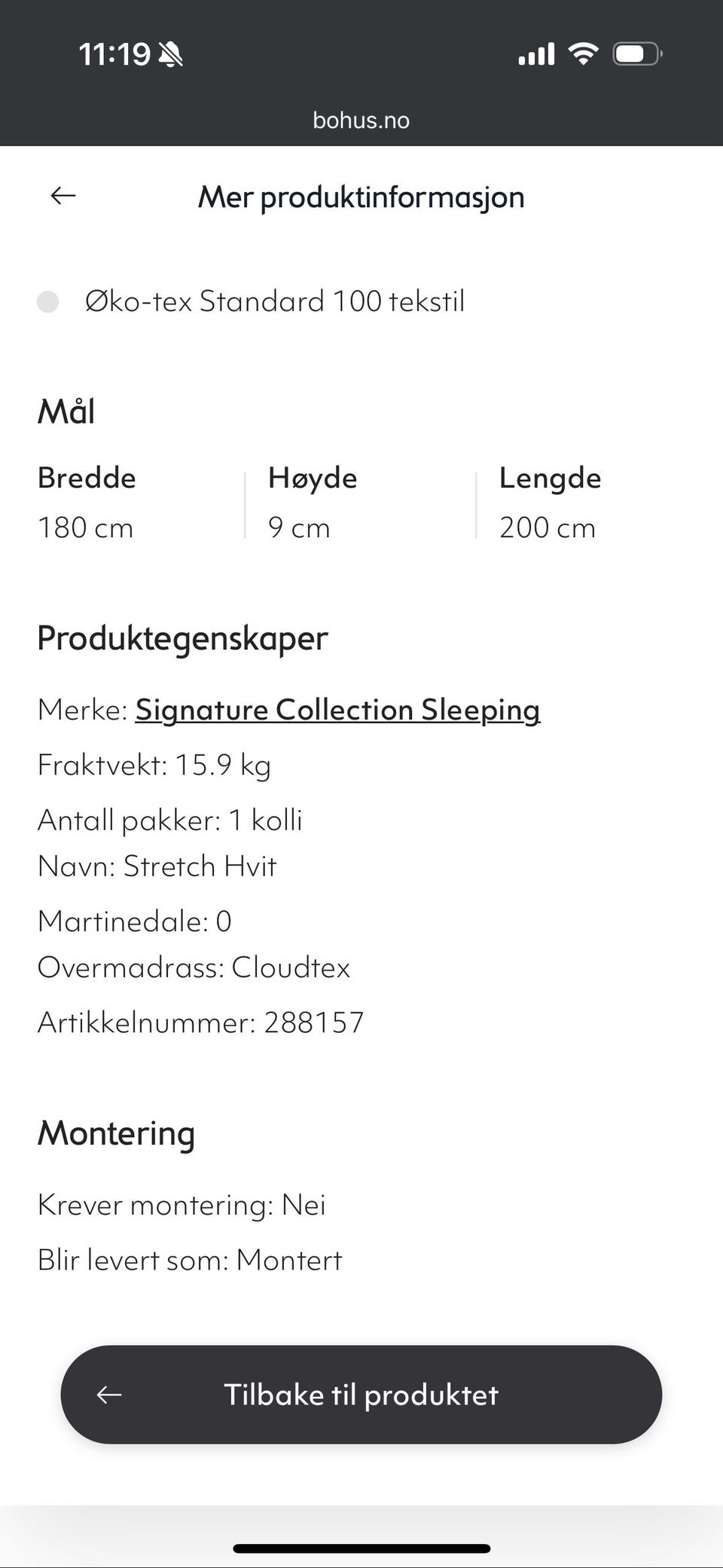Tap the battery indicator icon
The height and width of the screenshot is (1568, 723).
point(636,53)
